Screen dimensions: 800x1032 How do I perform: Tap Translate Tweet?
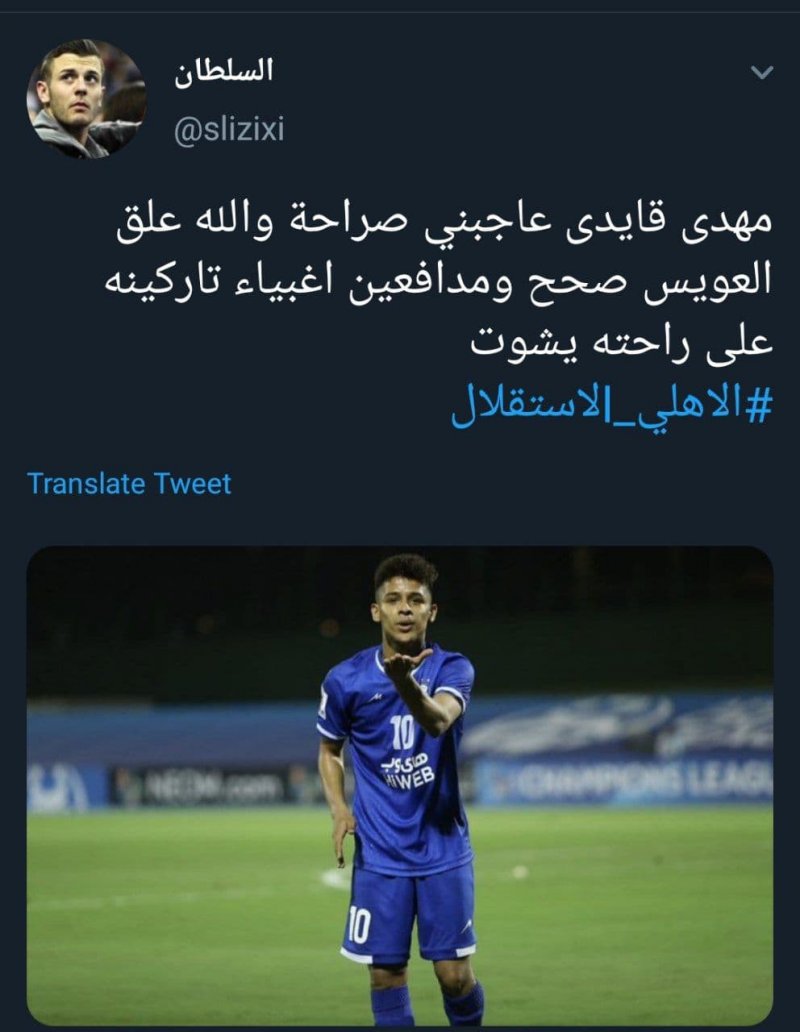tap(129, 484)
